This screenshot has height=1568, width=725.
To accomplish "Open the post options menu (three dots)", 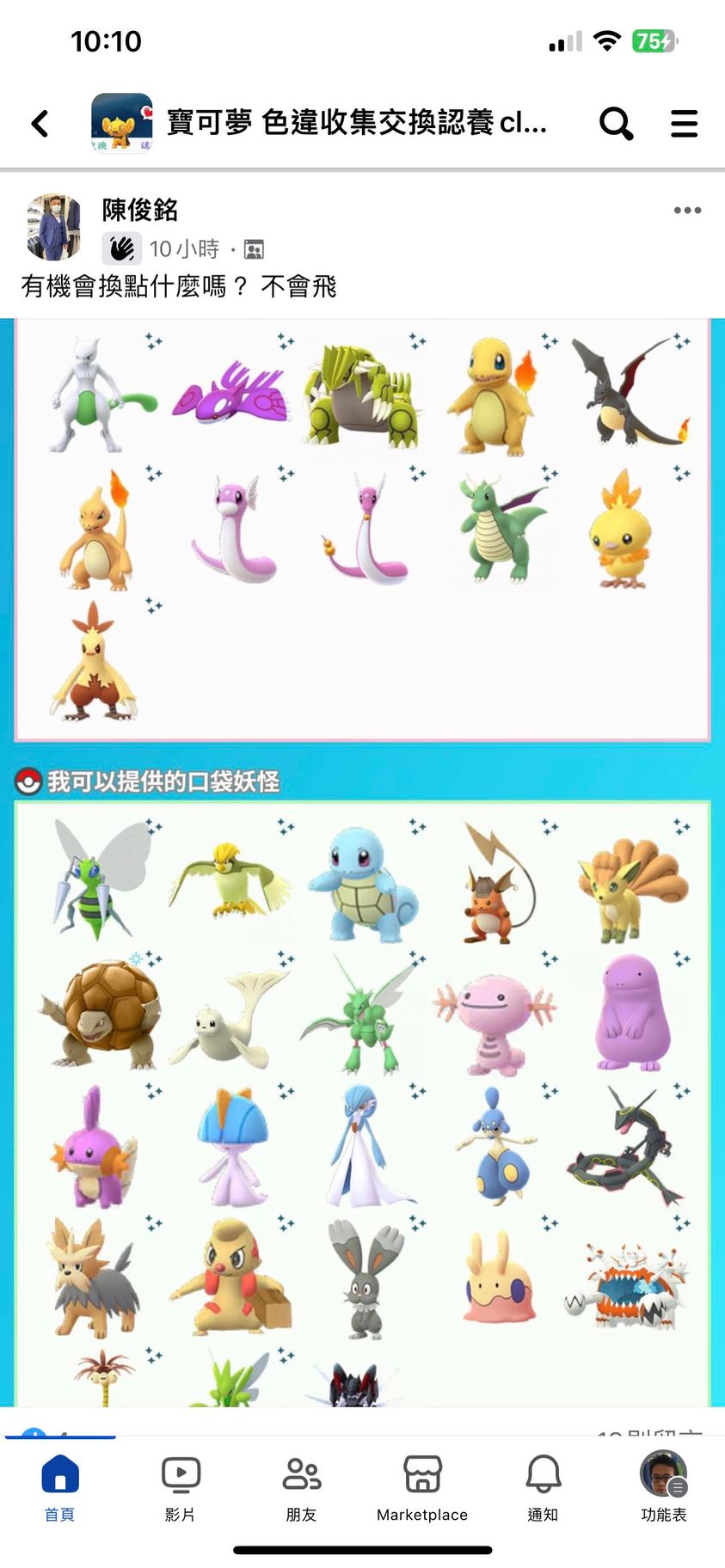I will click(687, 211).
